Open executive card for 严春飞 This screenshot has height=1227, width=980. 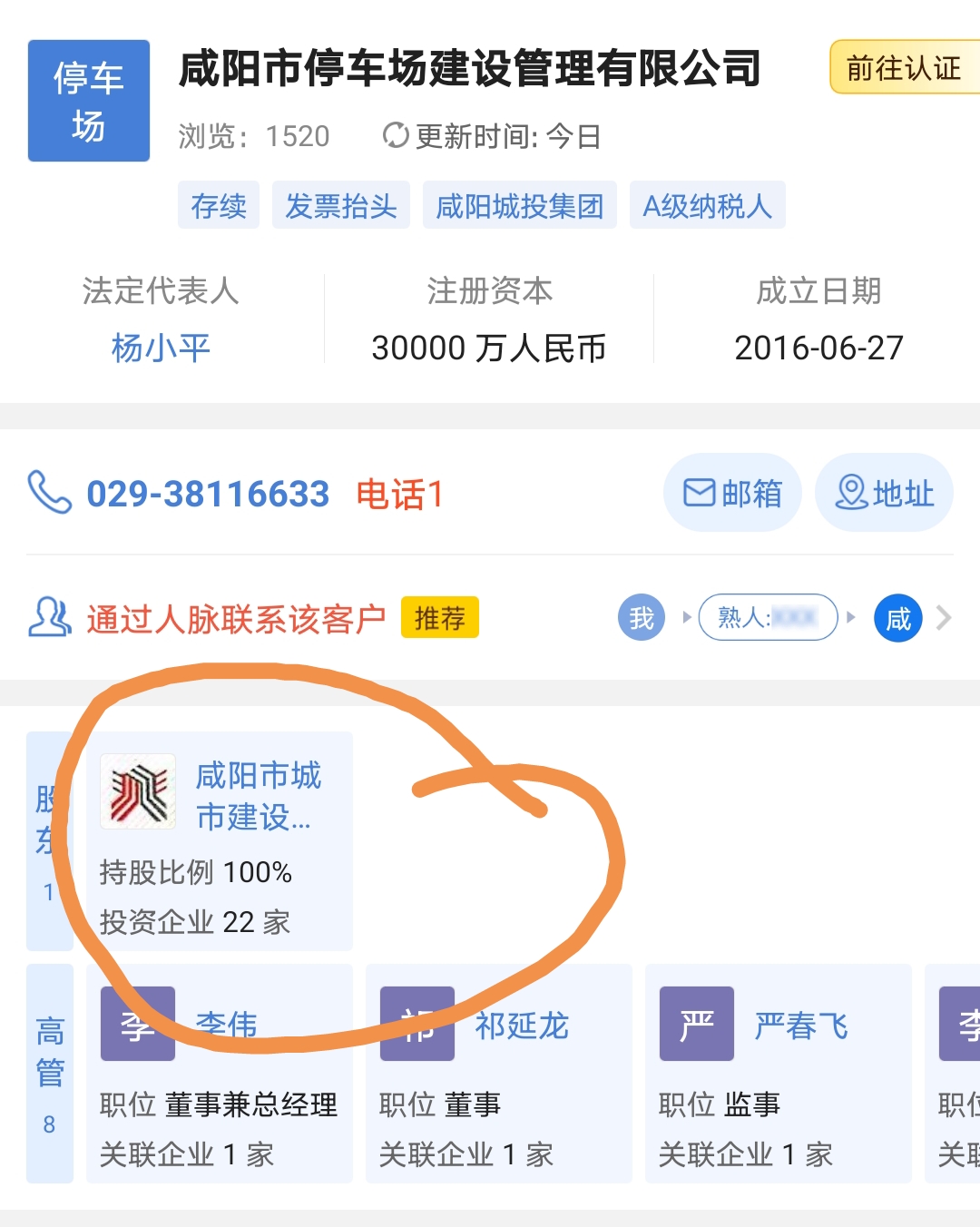pos(778,1073)
